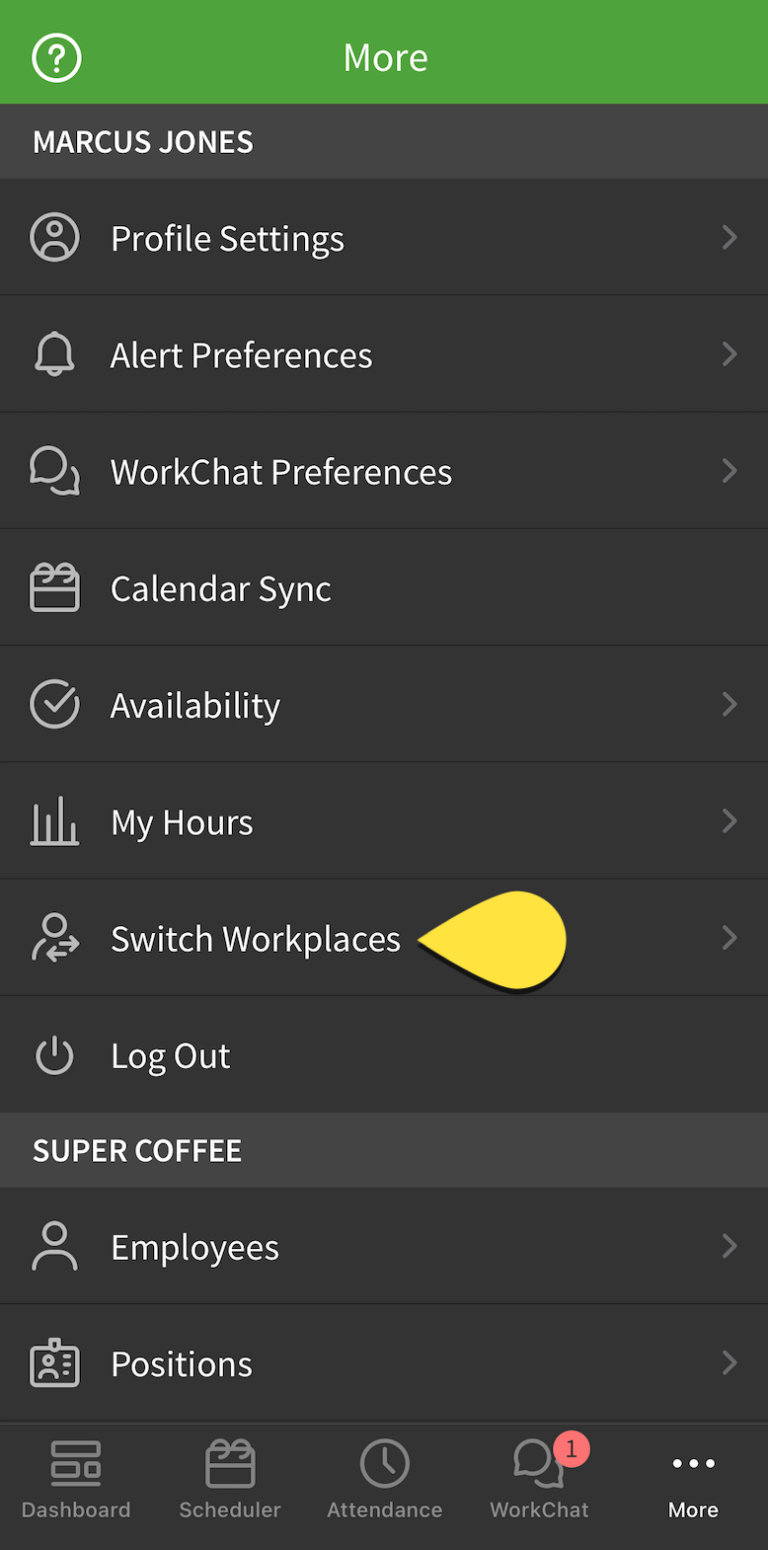This screenshot has height=1550, width=768.
Task: Click the Switch Workplaces person-arrow icon
Action: pos(54,938)
